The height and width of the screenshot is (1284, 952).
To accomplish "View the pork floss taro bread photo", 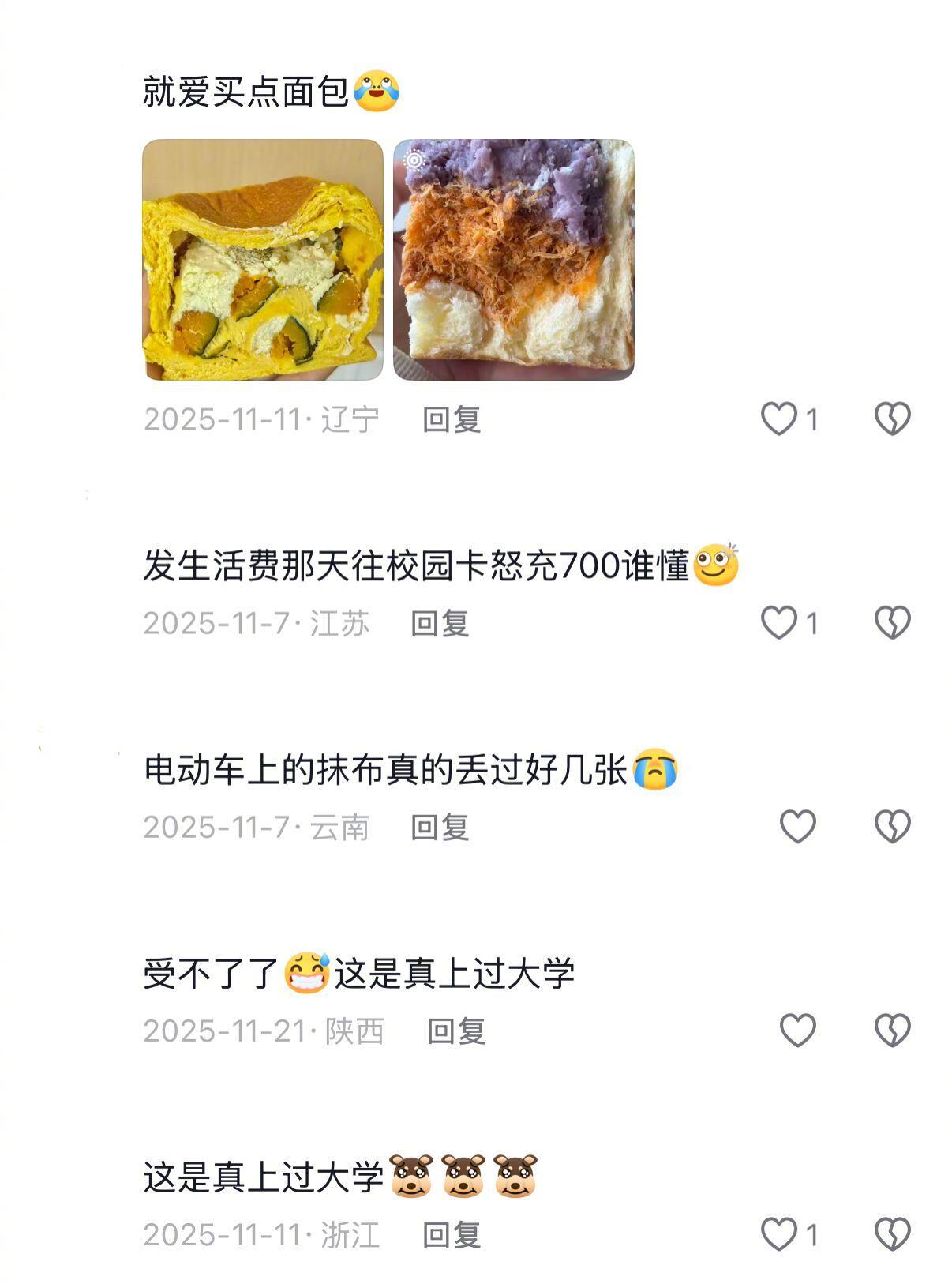I will [x=513, y=260].
